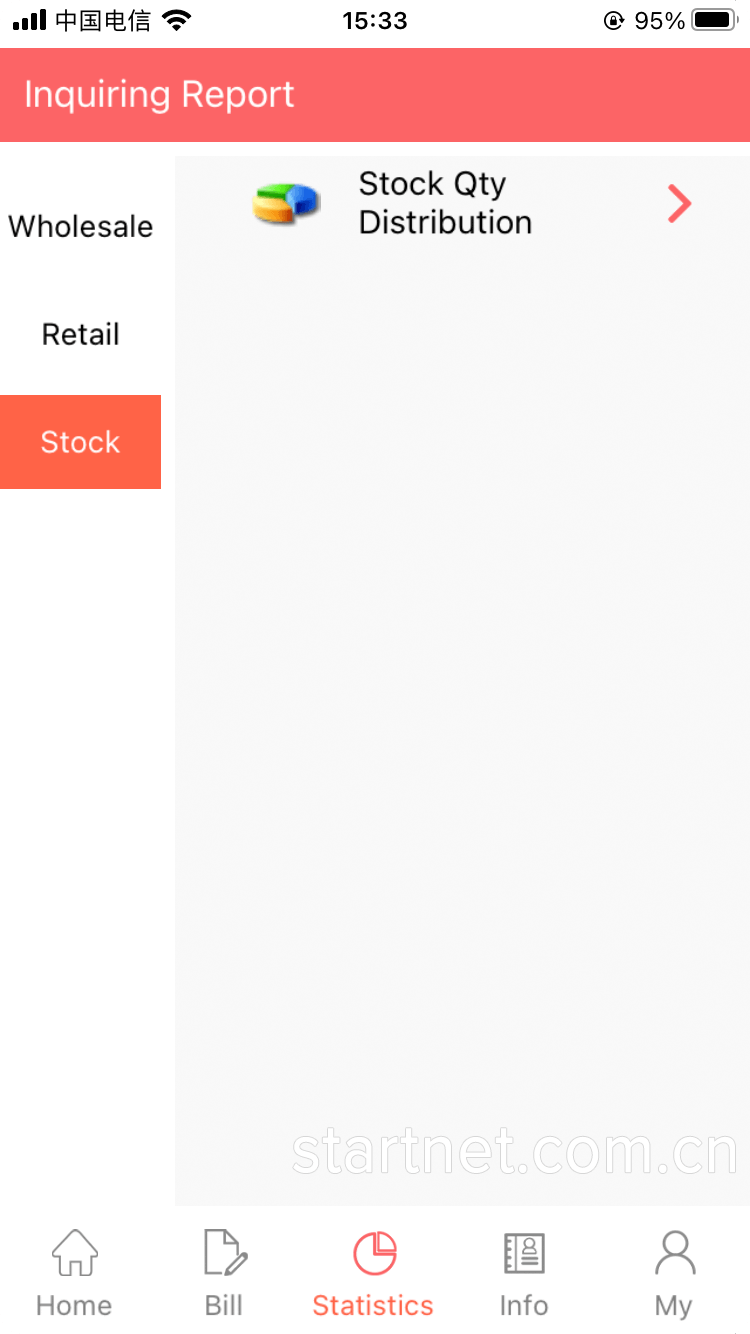Tap the Stock category tab

coord(81,442)
